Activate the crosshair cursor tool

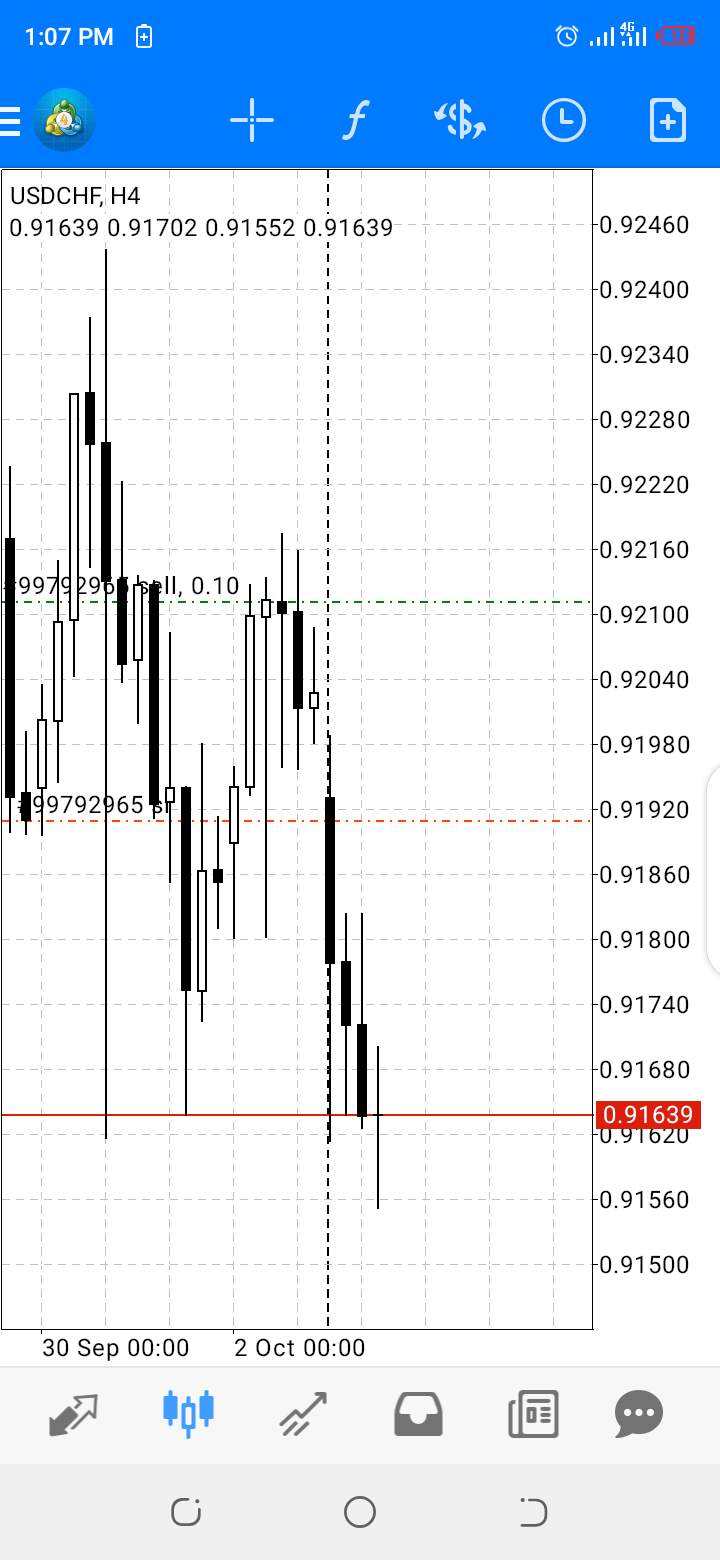click(252, 121)
